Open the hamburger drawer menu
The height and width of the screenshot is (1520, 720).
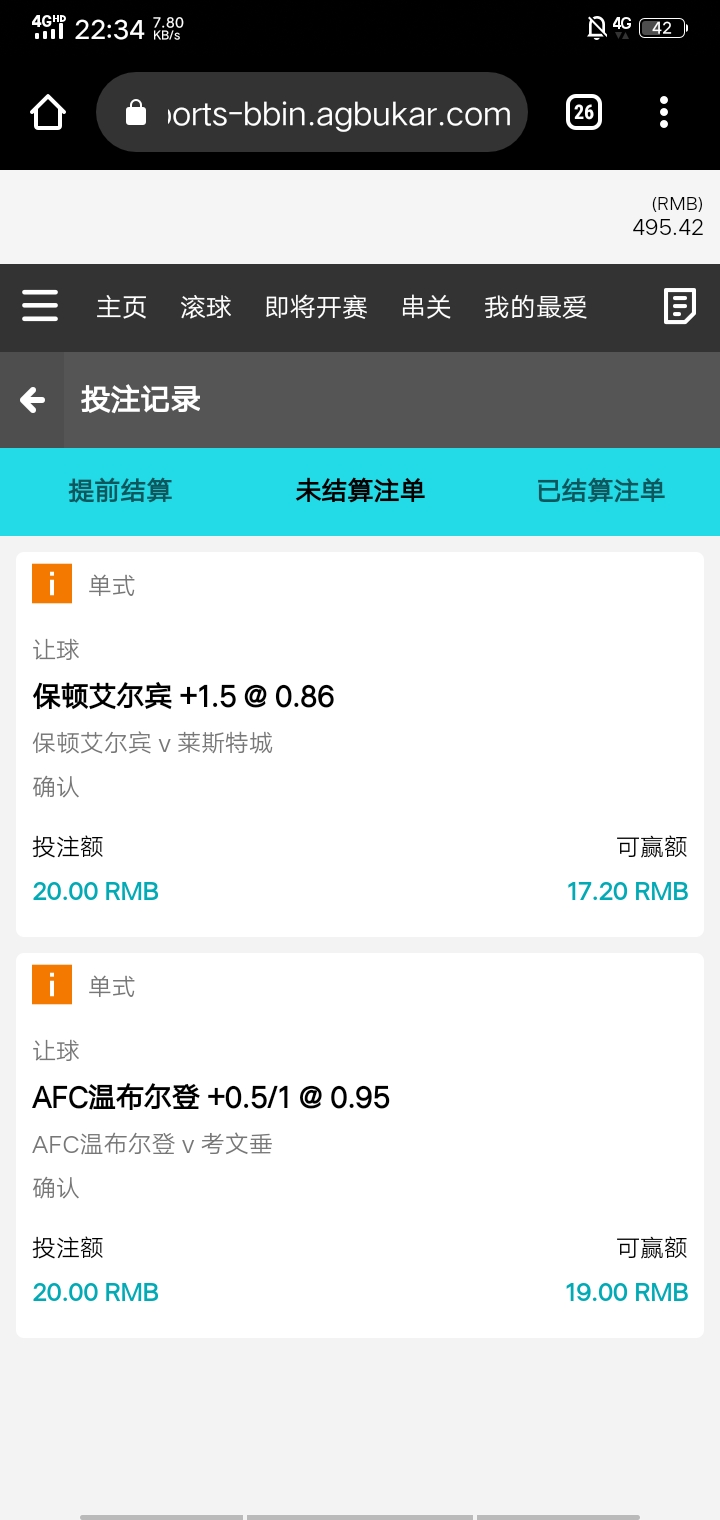[40, 306]
